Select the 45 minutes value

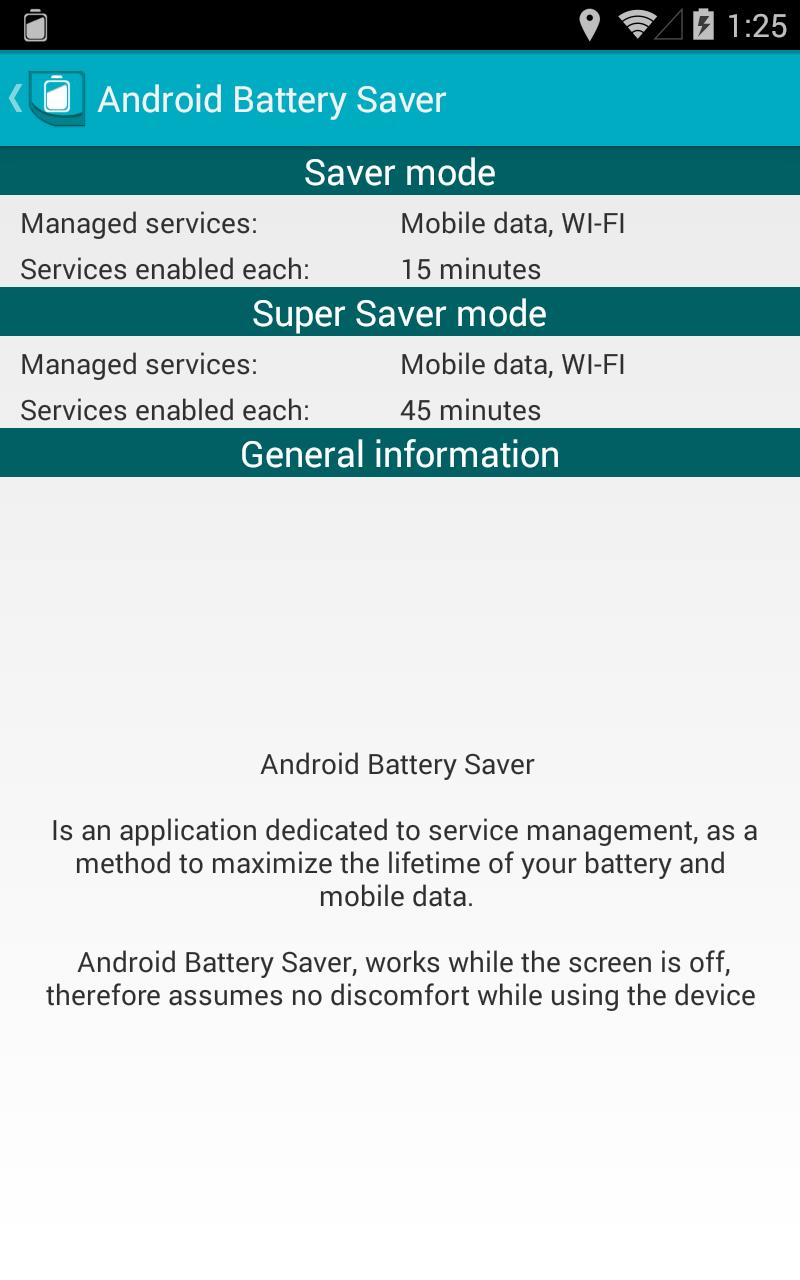pyautogui.click(x=470, y=410)
